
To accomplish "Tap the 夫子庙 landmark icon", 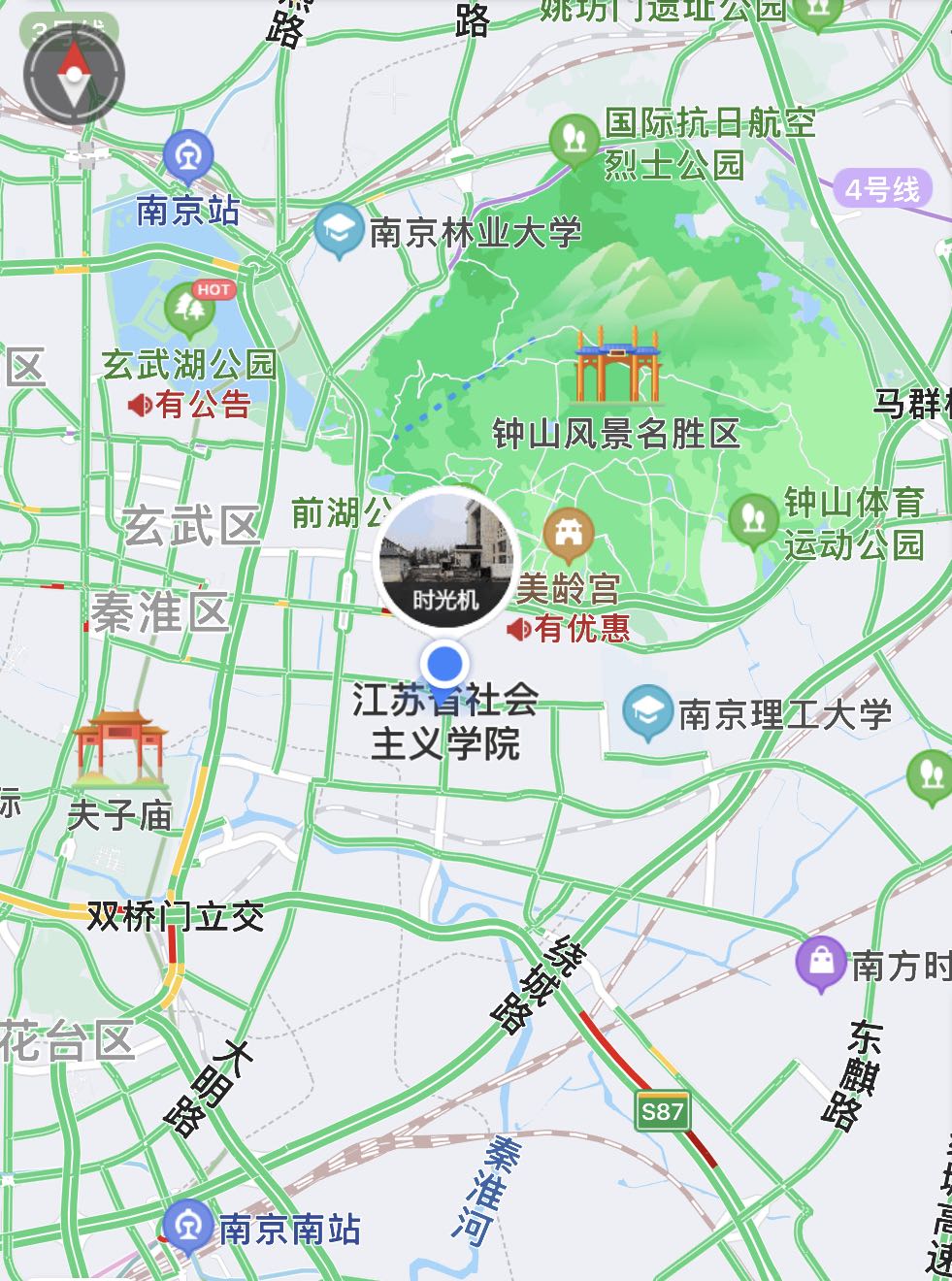I will [x=120, y=748].
